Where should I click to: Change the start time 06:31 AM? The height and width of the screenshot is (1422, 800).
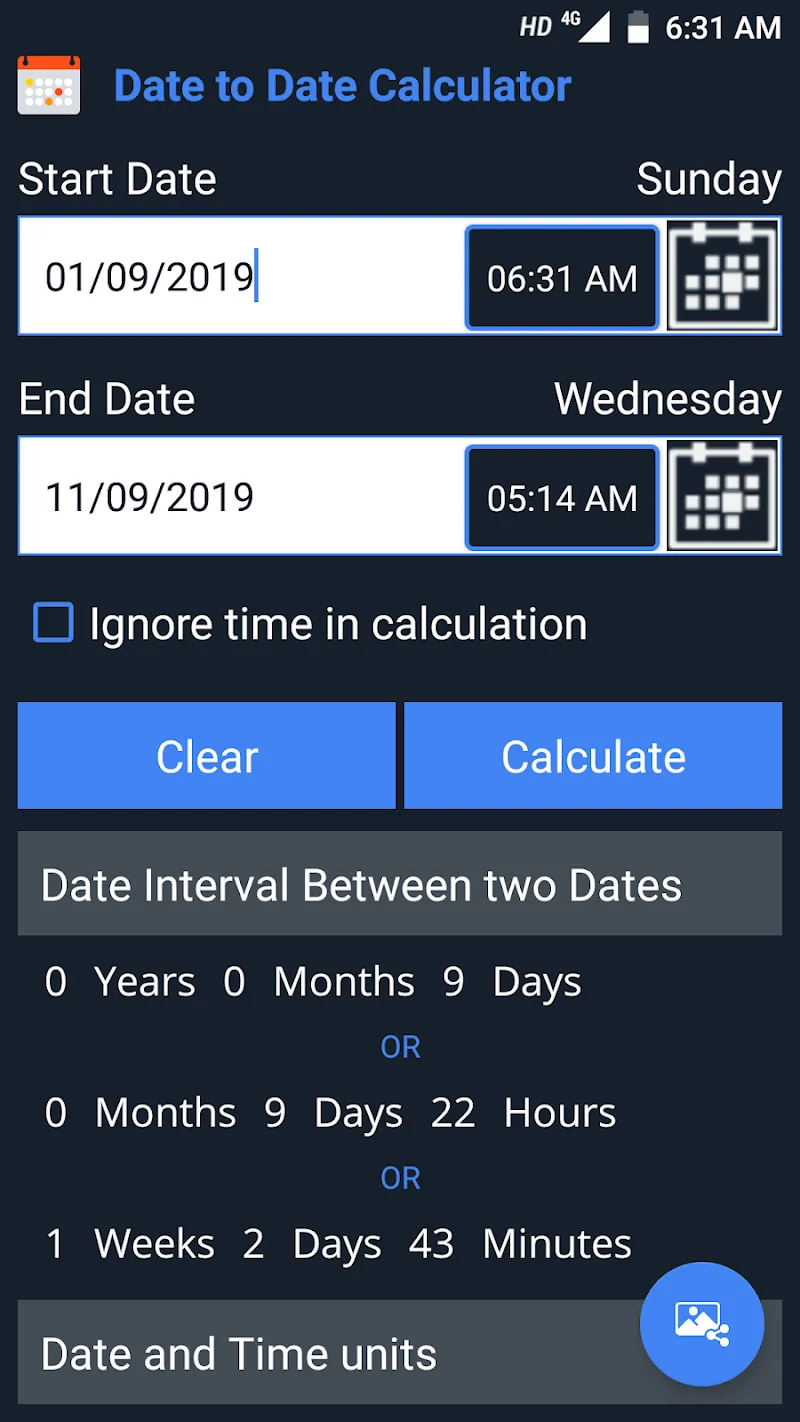point(562,278)
